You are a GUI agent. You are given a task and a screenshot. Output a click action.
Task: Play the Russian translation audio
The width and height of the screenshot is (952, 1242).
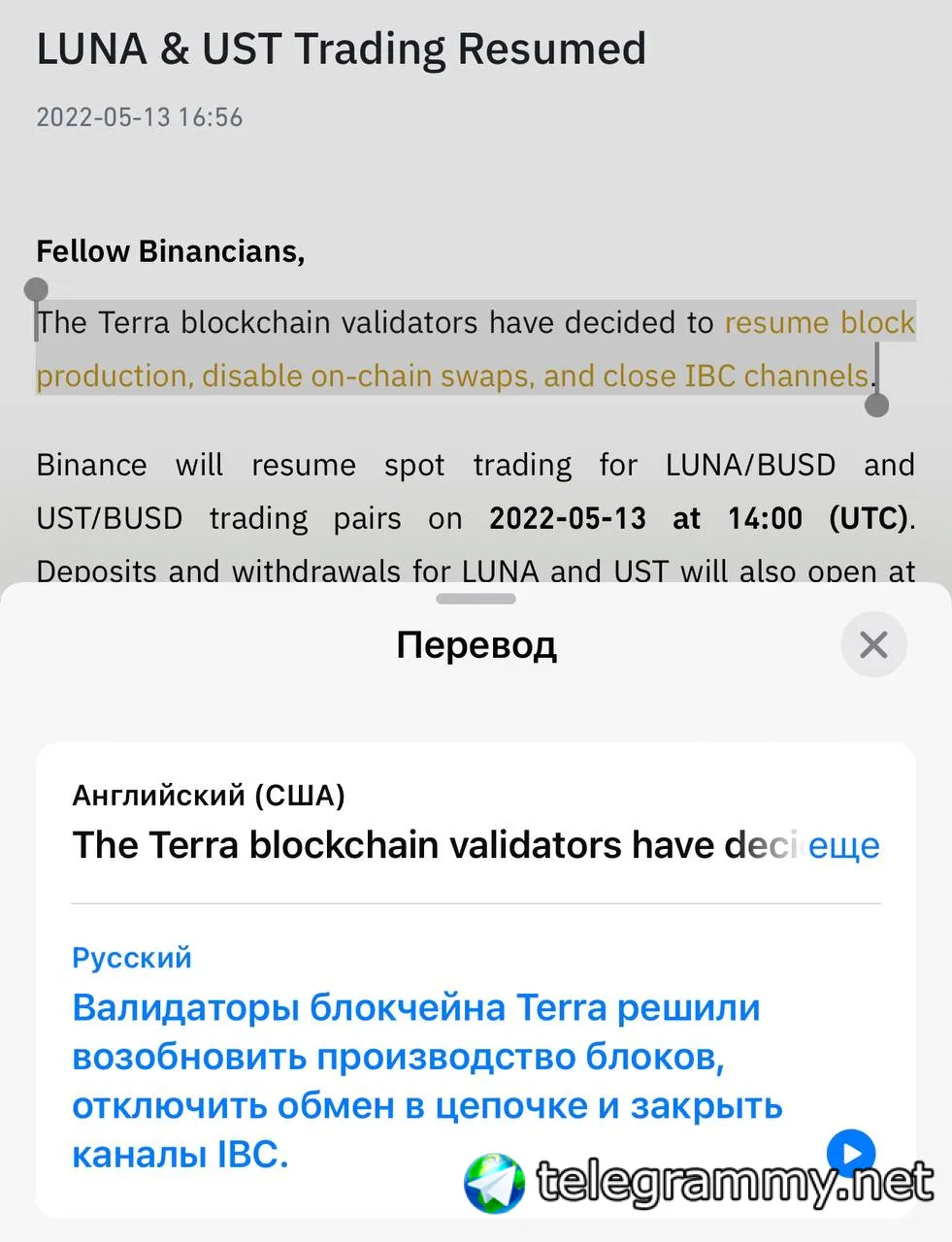tap(851, 1153)
